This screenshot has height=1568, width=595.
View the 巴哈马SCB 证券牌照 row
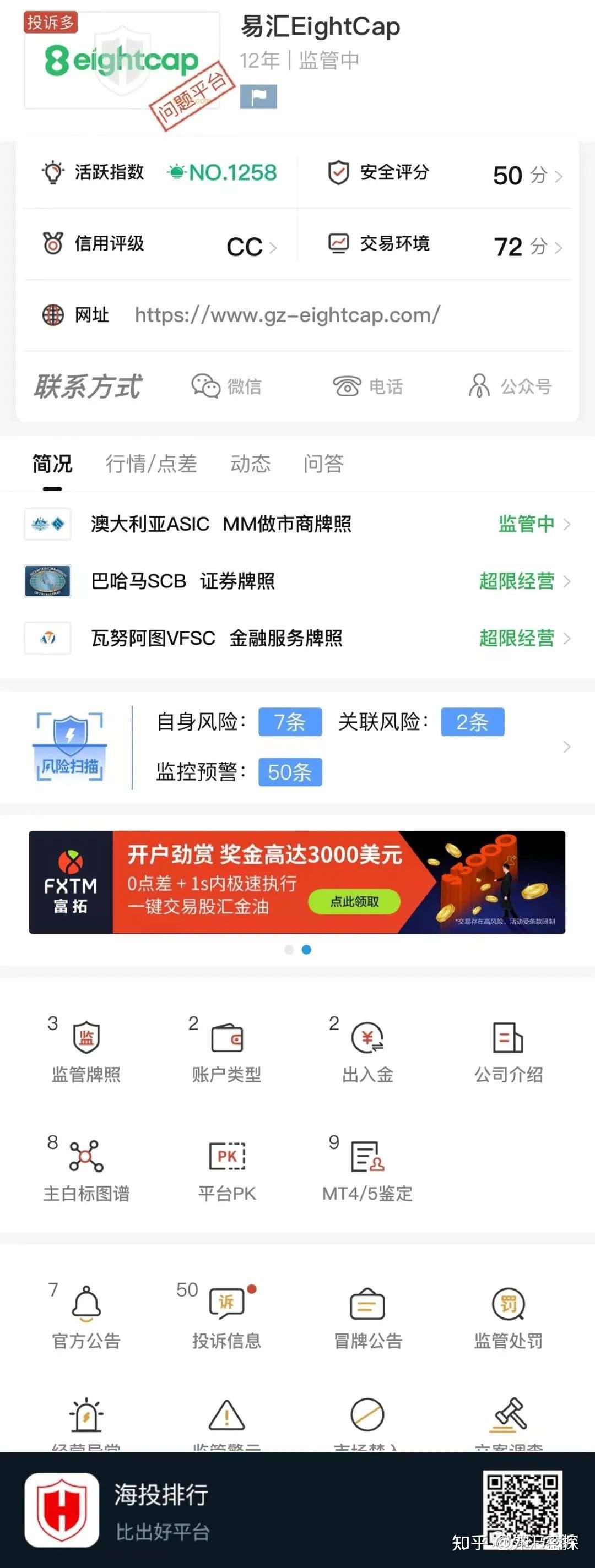point(297,581)
